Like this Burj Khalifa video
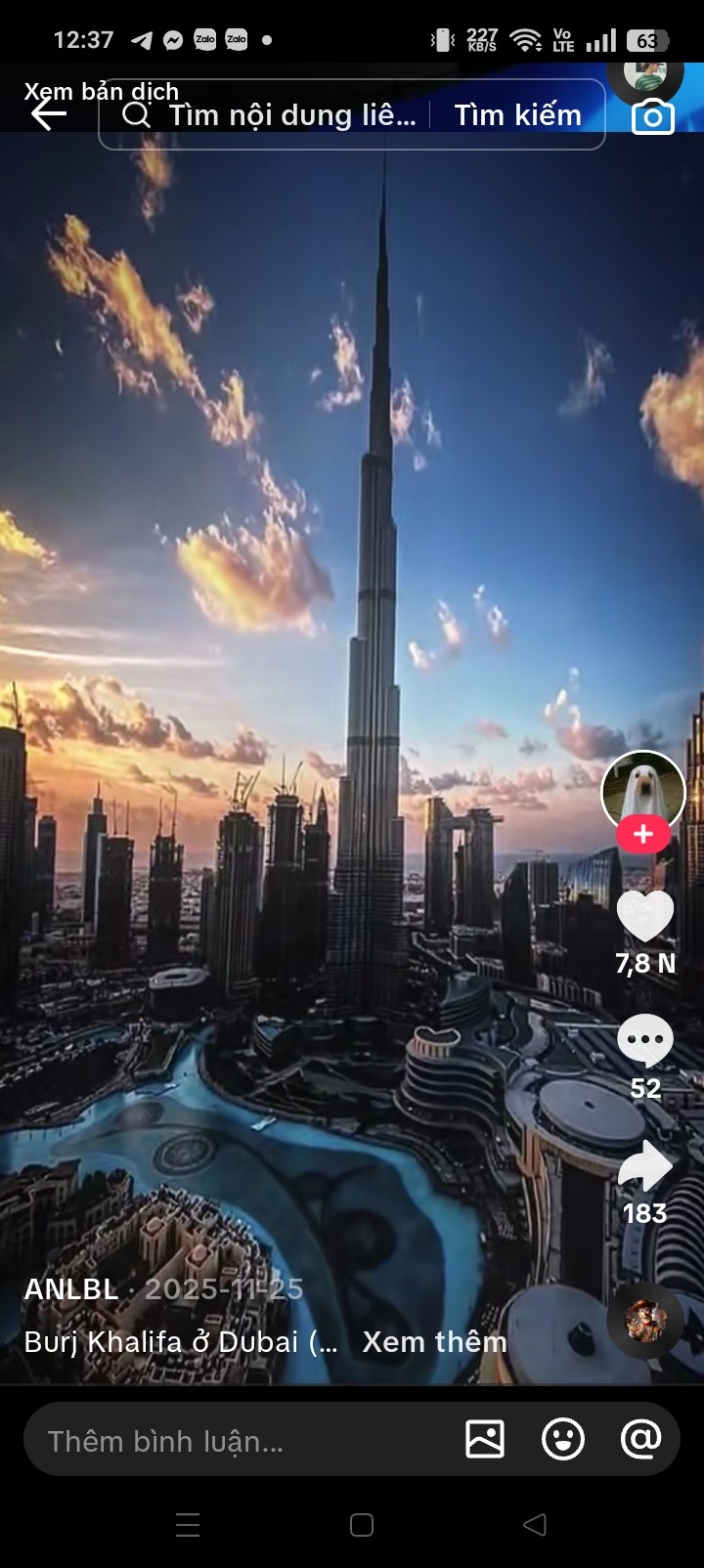Screen dimensions: 704x1568 [645, 917]
